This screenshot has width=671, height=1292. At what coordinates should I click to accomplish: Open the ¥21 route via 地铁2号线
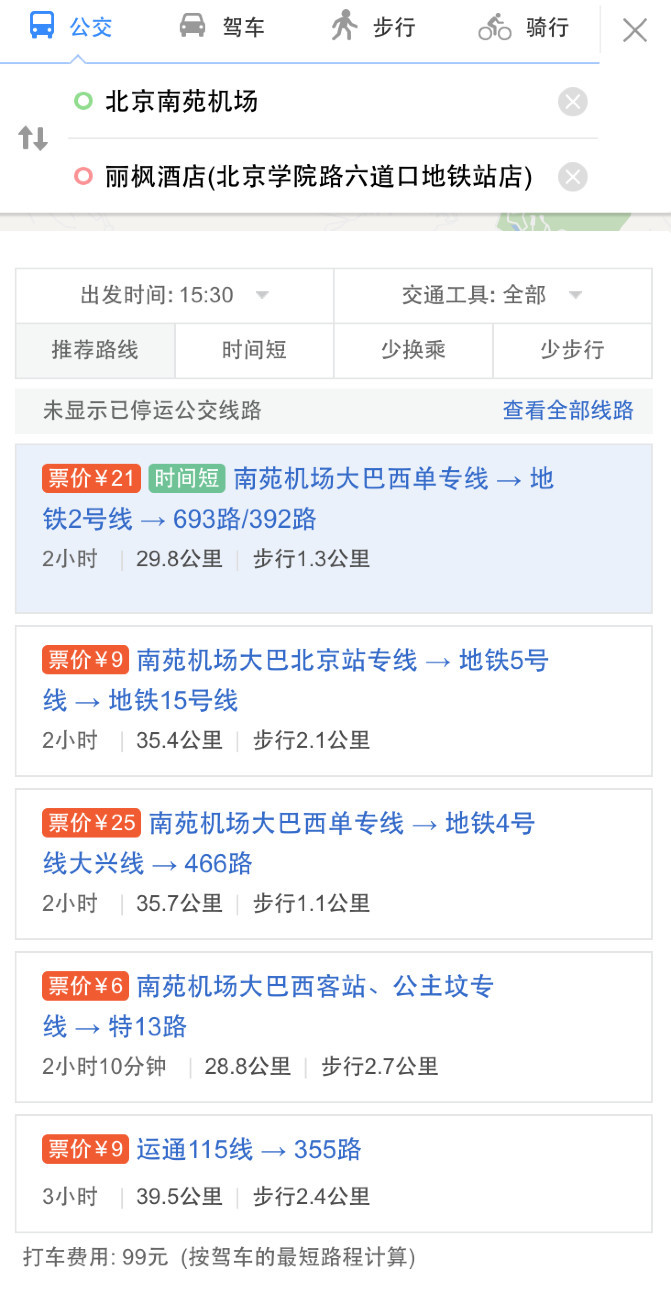pos(334,529)
